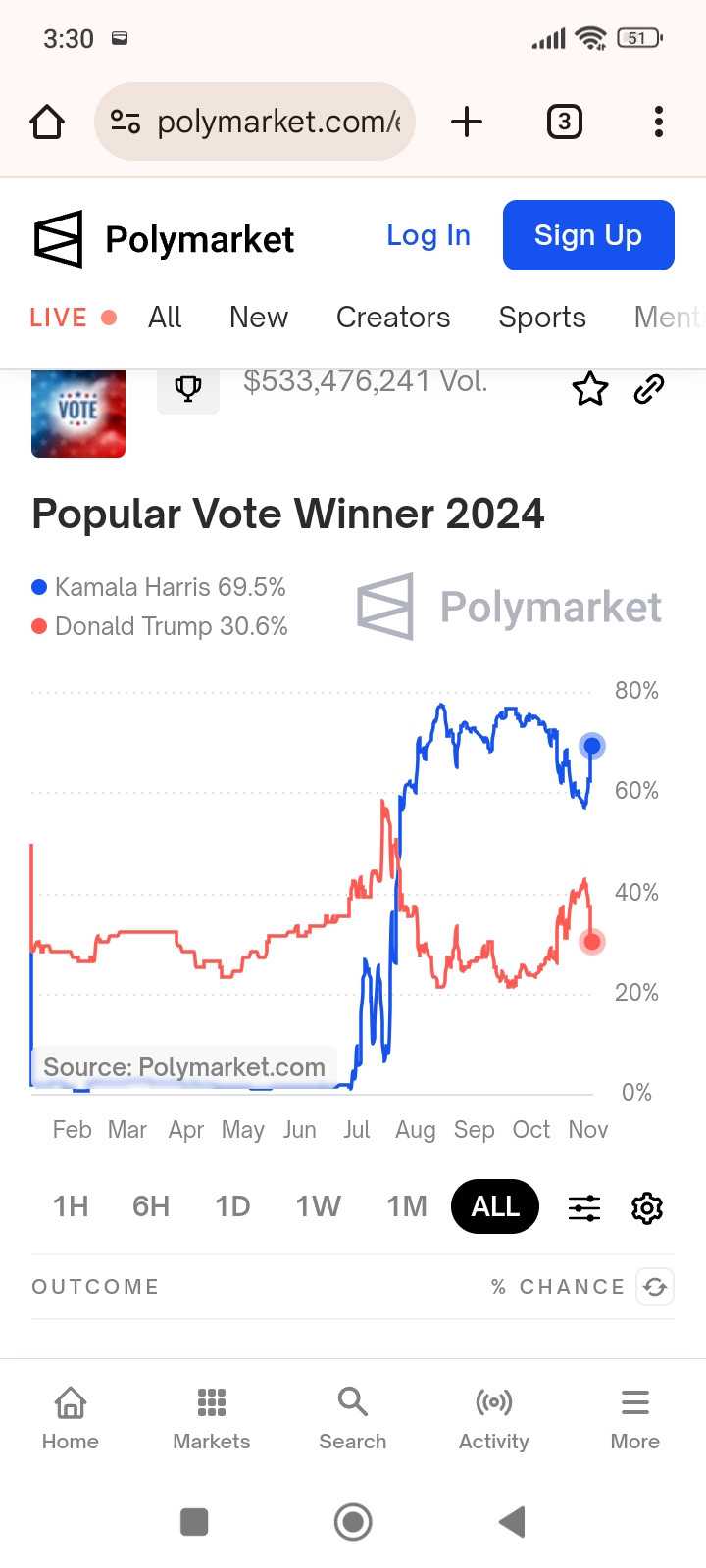This screenshot has width=706, height=1568.
Task: Tap the Log In link
Action: click(429, 235)
